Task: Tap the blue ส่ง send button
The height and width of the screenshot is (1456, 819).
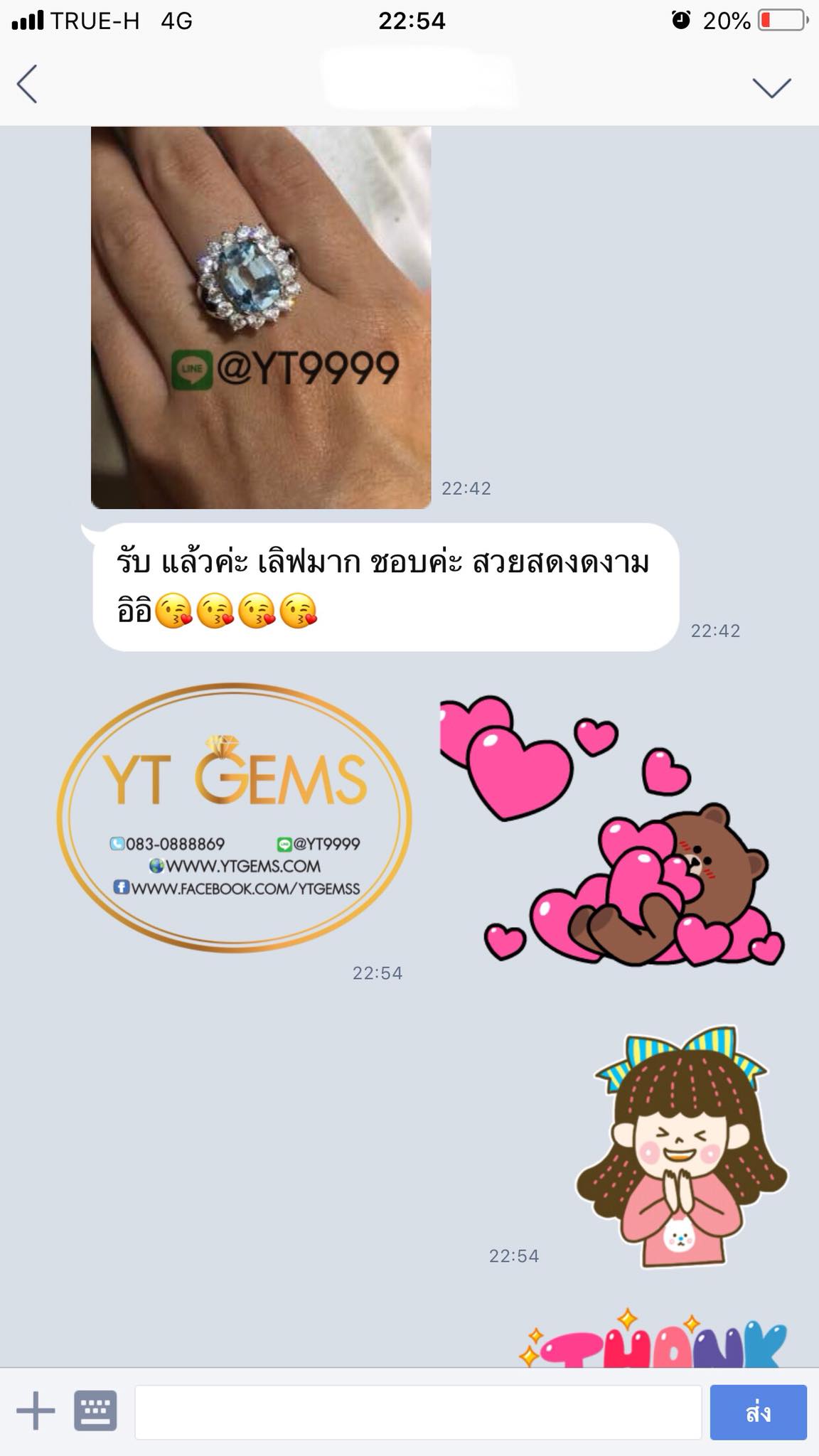Action: click(x=758, y=1412)
